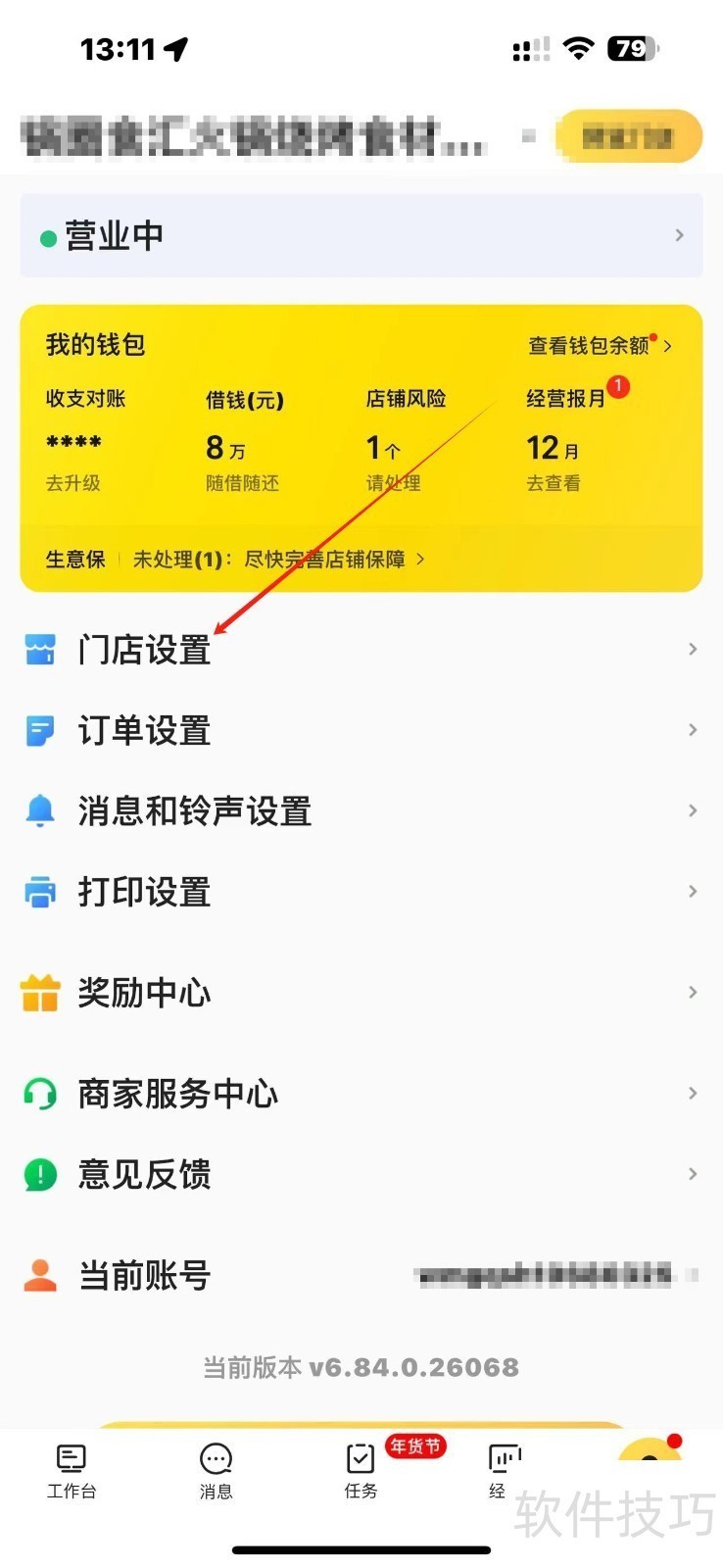Click the 当前账号 person icon
The image size is (723, 1568).
tap(39, 1274)
